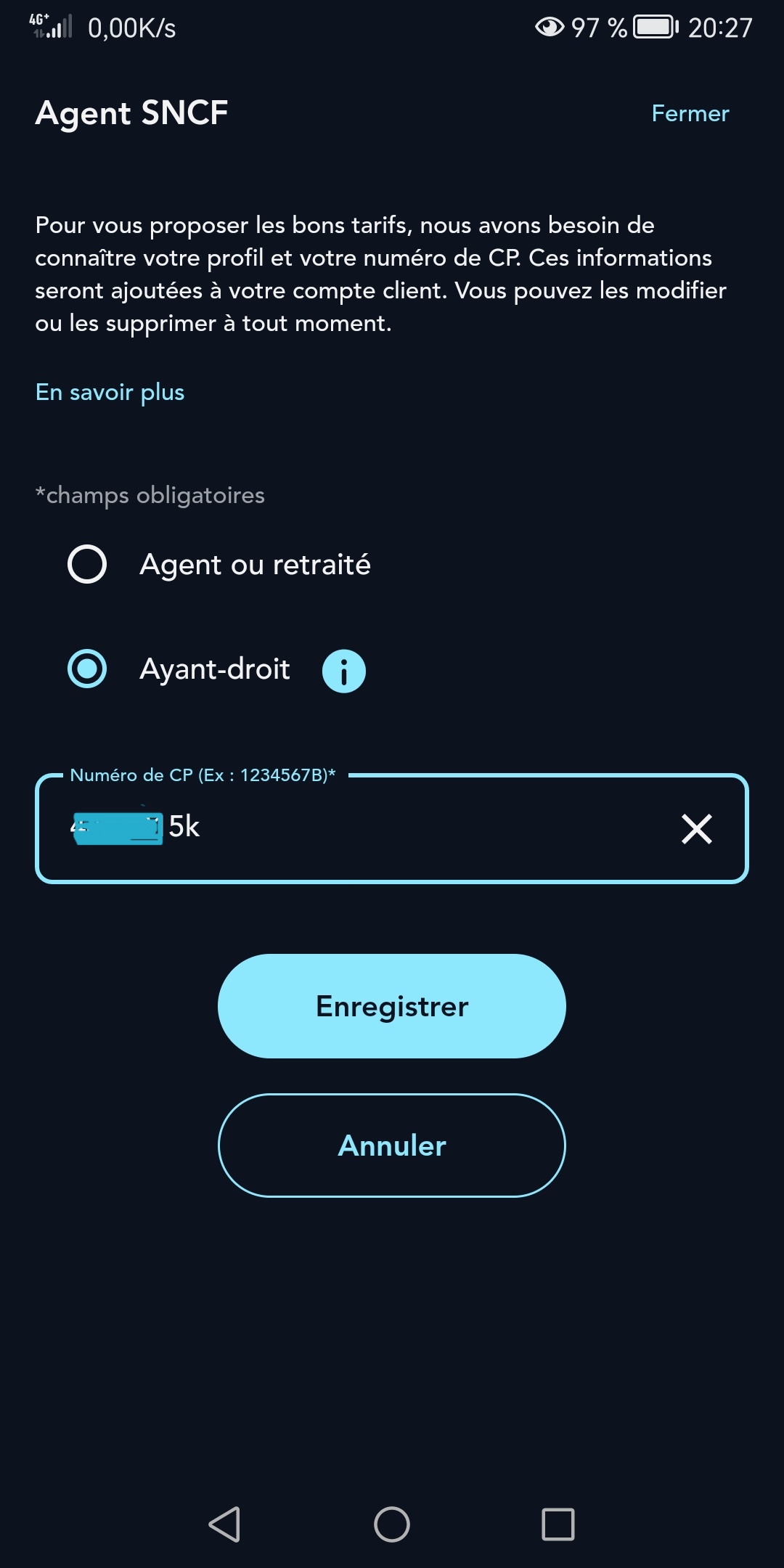This screenshot has width=784, height=1568.
Task: Select the Agent ou retraité option
Action: tap(87, 564)
